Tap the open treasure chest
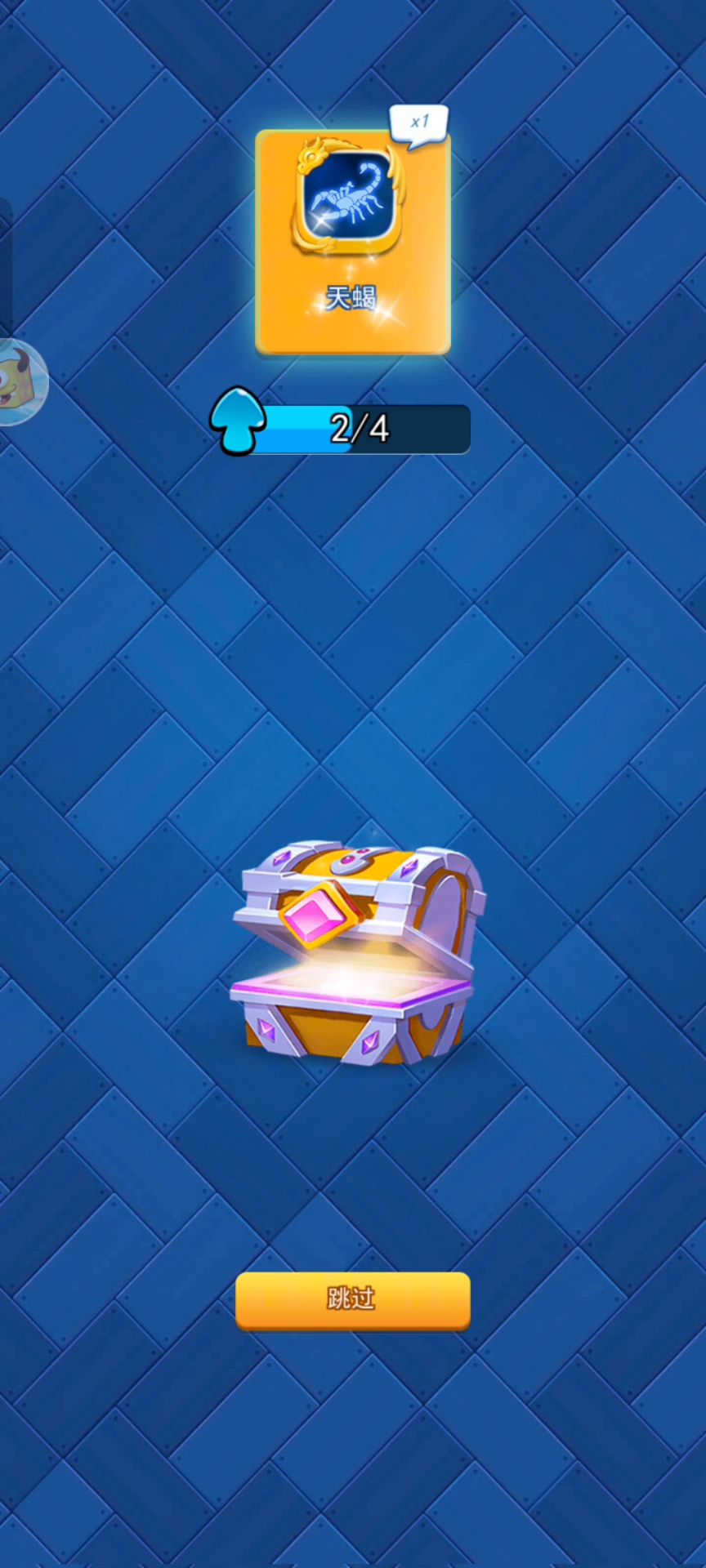This screenshot has width=706, height=1568. point(355,957)
